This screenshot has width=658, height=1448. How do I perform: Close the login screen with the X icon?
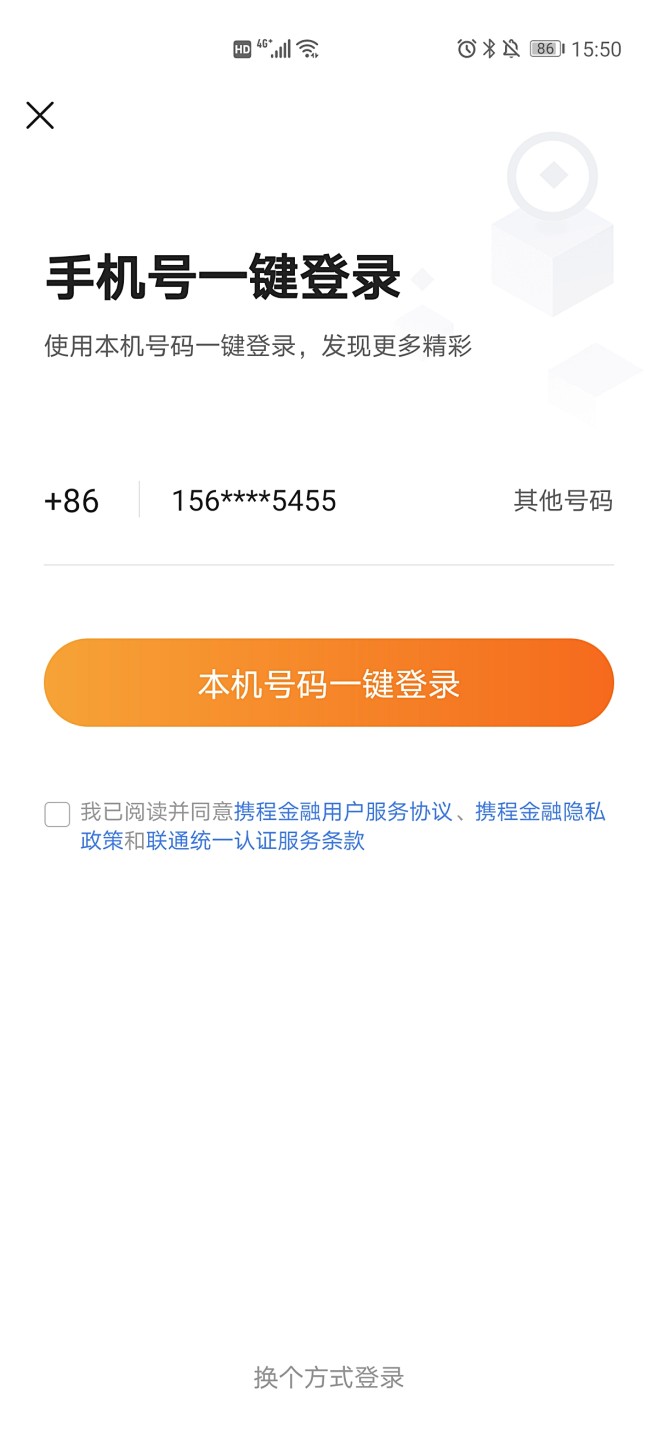point(40,116)
